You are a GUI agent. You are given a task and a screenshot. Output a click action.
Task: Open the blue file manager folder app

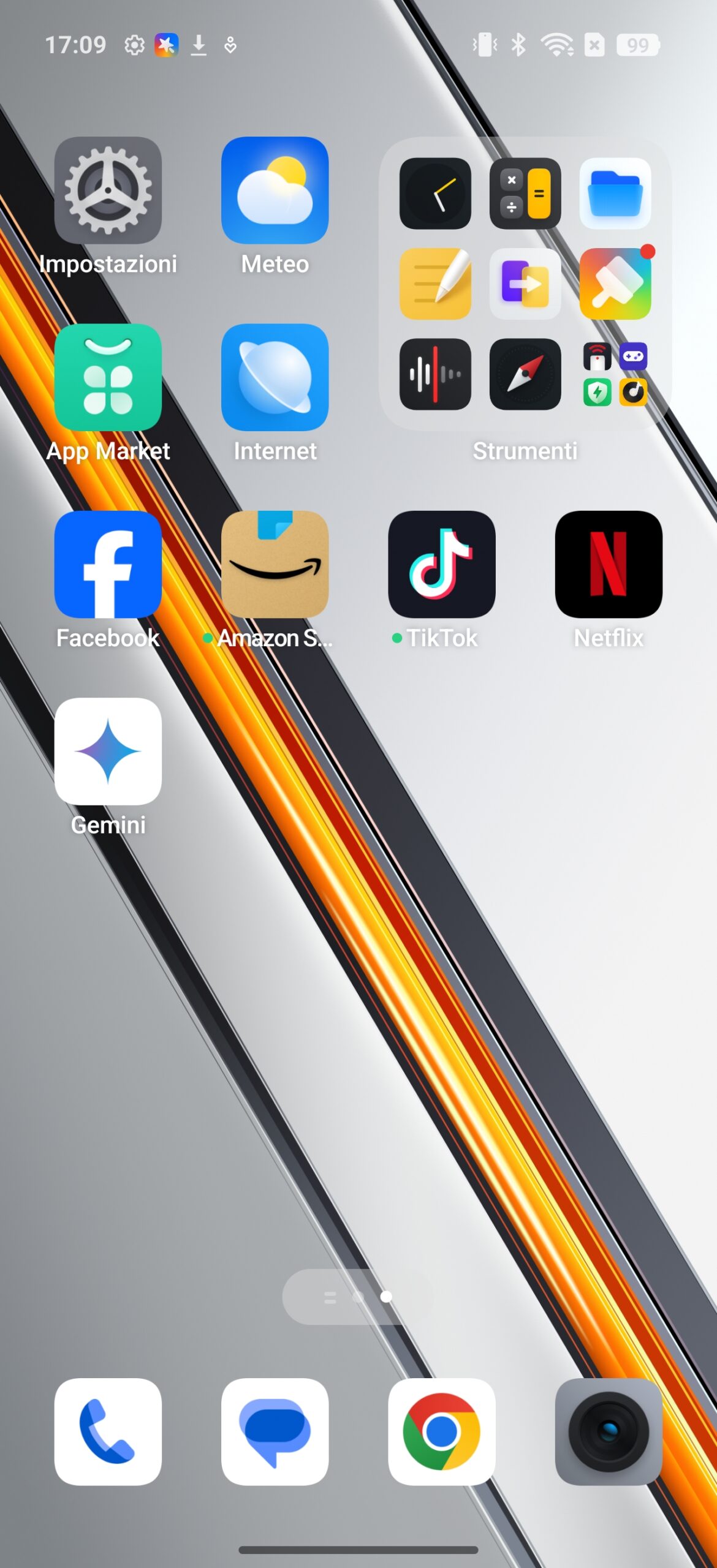click(615, 194)
